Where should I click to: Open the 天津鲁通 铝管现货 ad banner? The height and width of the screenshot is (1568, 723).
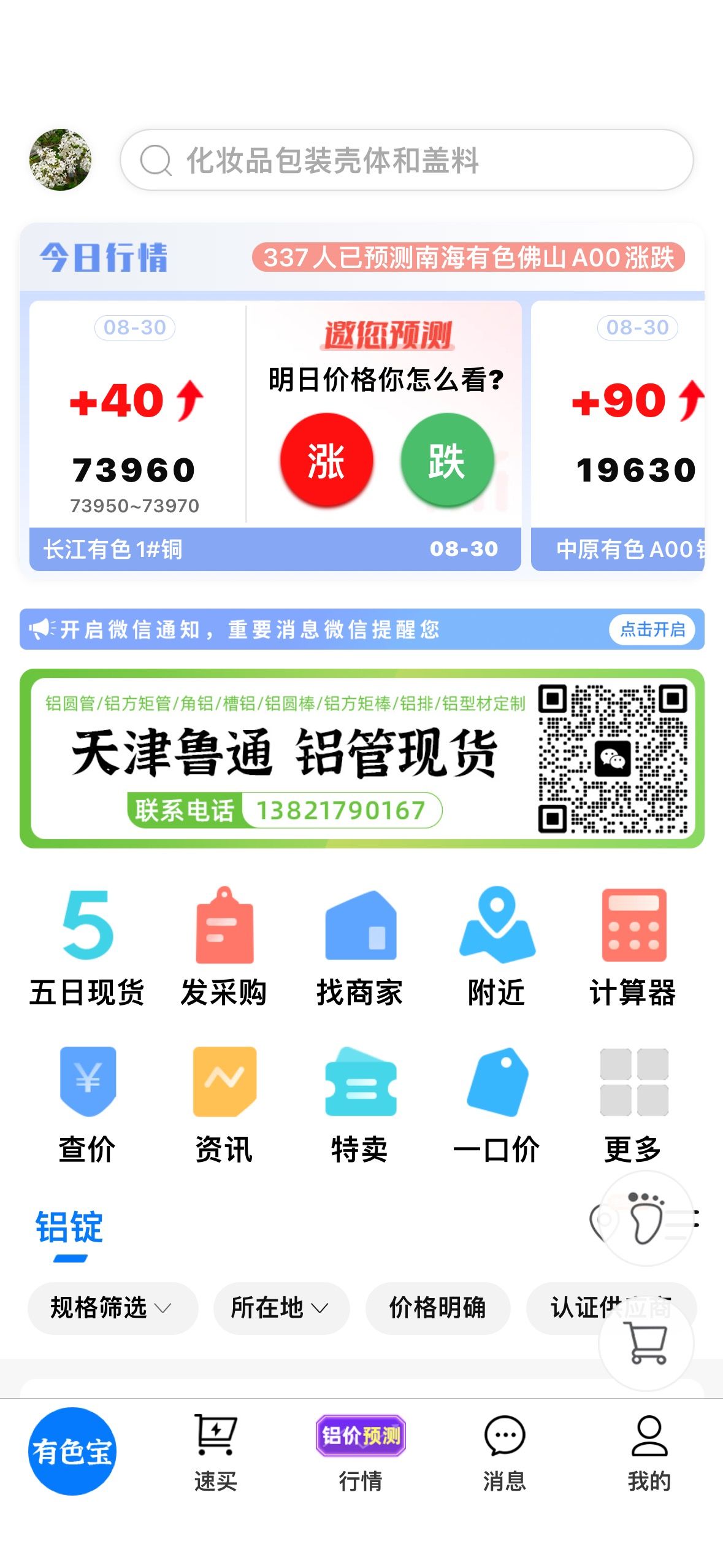click(x=362, y=758)
